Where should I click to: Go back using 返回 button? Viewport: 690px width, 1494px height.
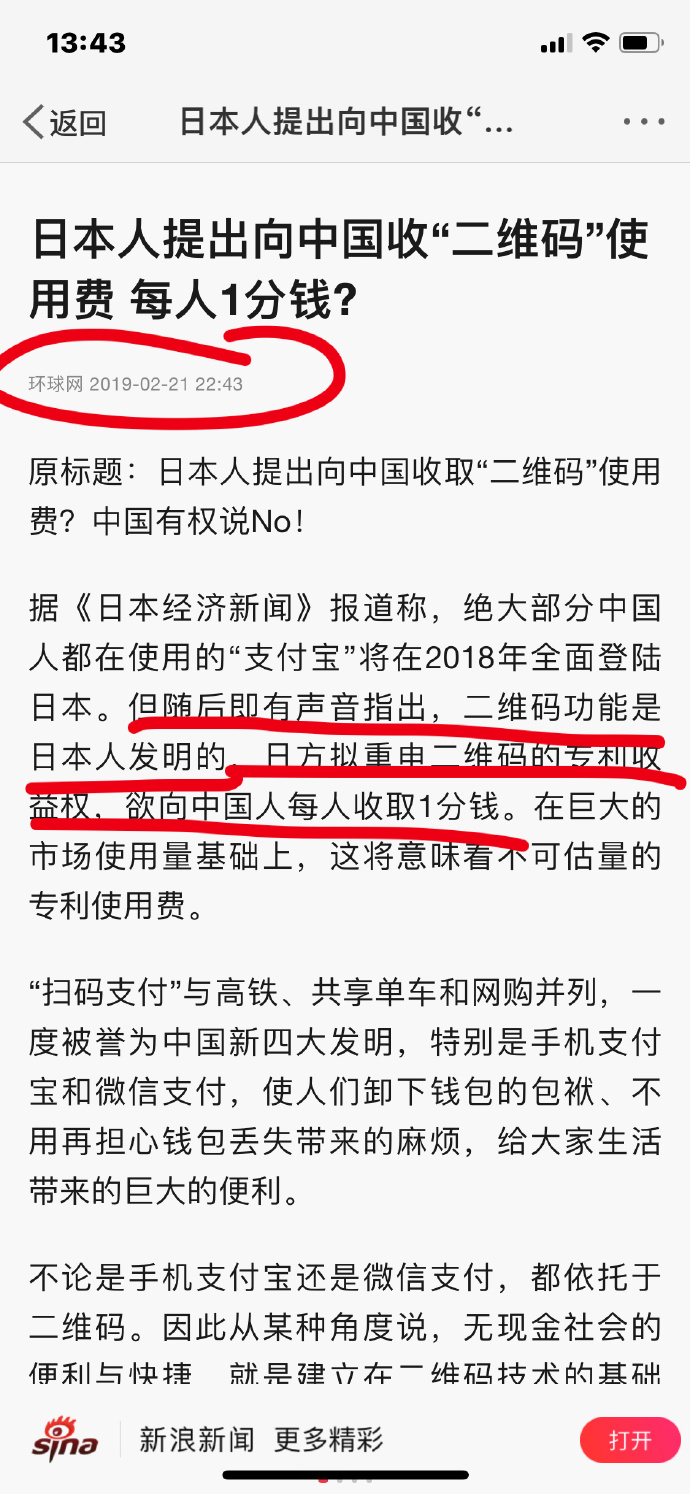pyautogui.click(x=65, y=122)
